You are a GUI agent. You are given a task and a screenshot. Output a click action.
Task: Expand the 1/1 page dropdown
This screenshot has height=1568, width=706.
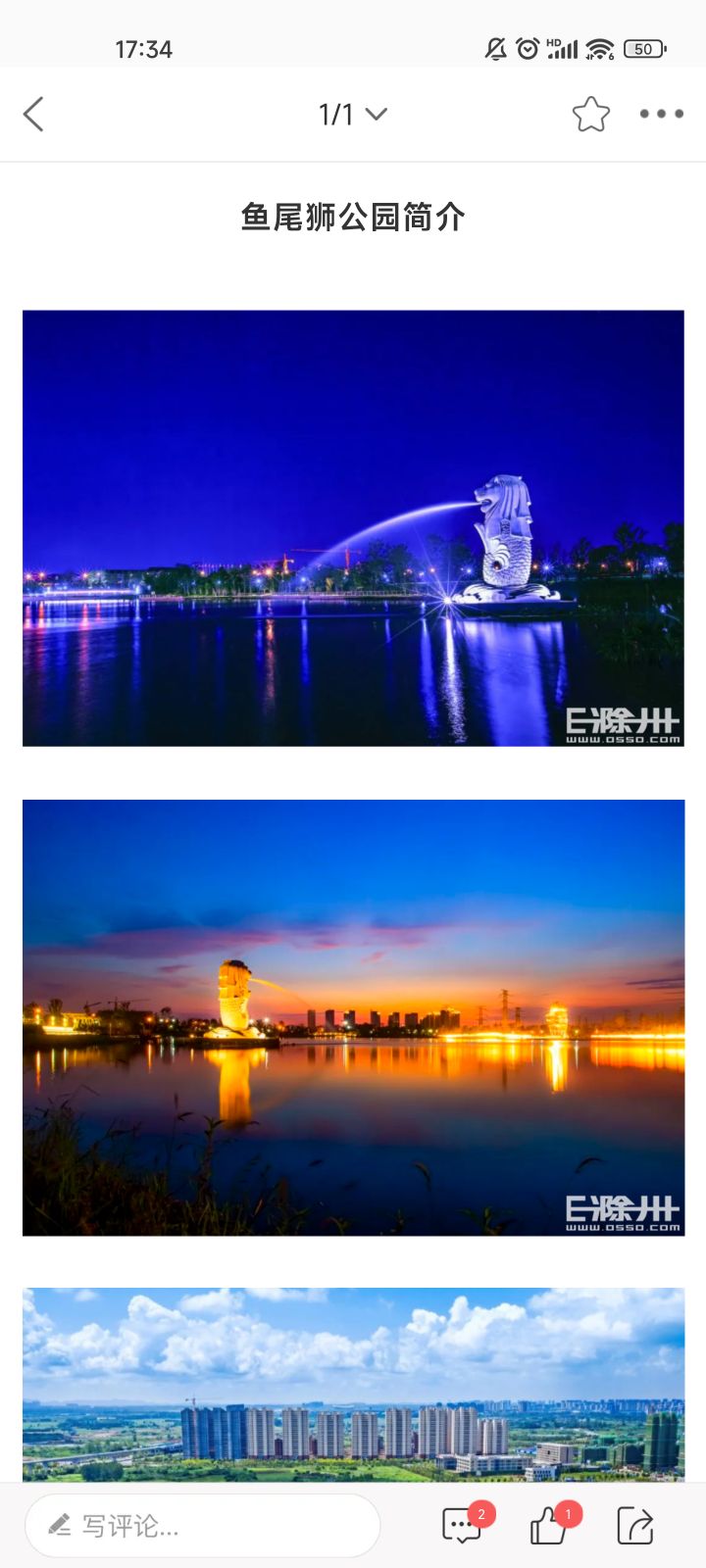(x=353, y=115)
